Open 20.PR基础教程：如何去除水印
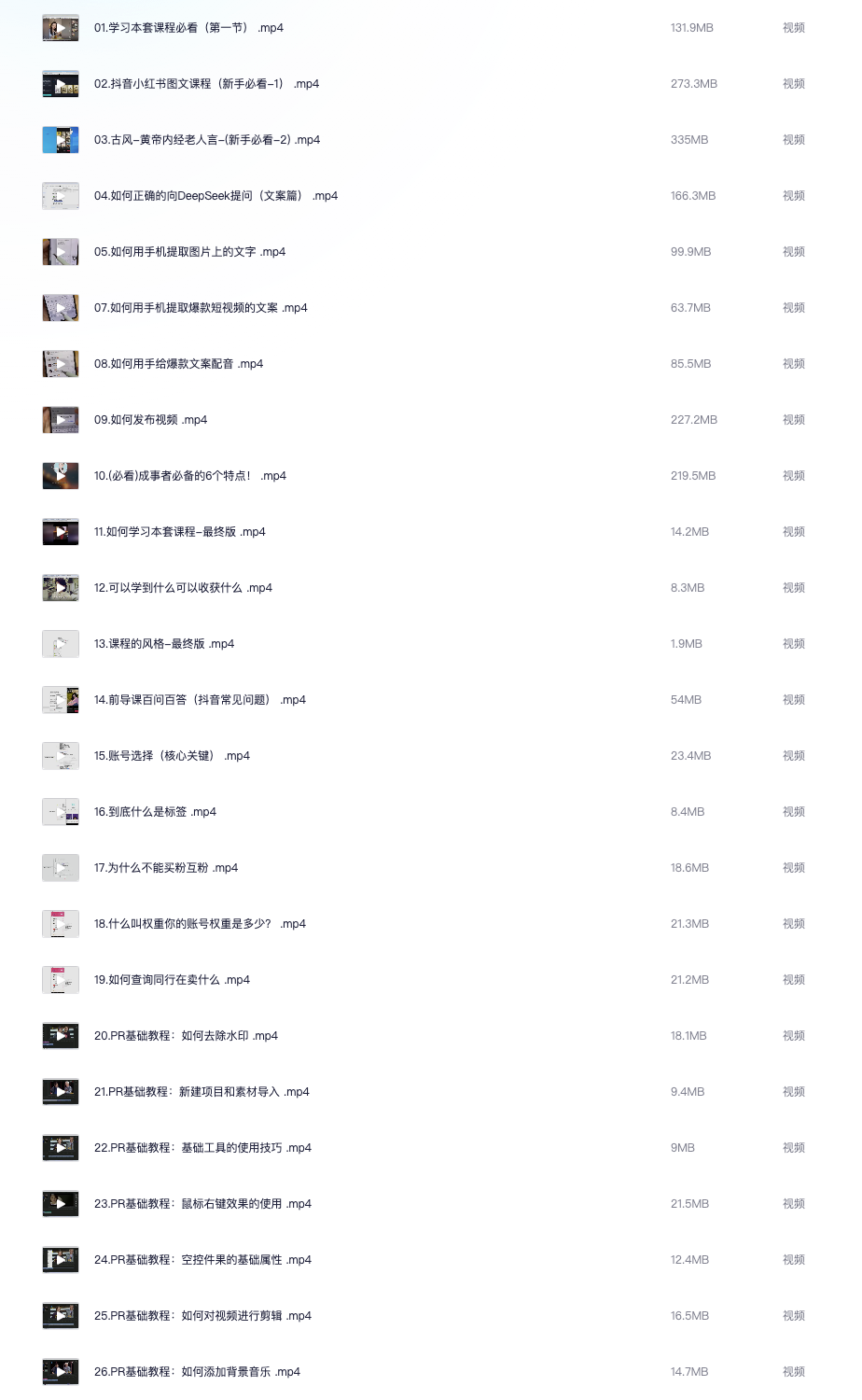The width and height of the screenshot is (862, 1400). pyautogui.click(x=186, y=1036)
